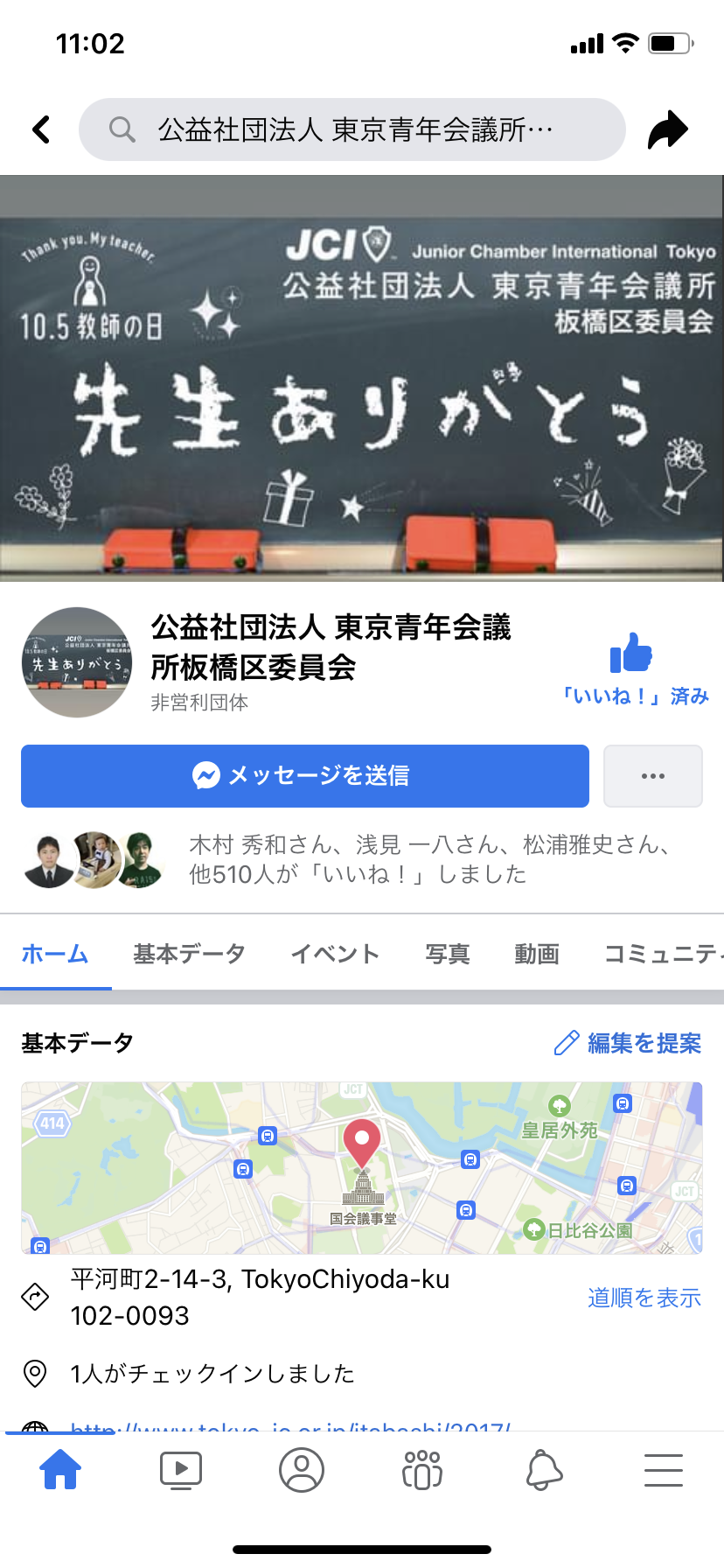Image resolution: width=724 pixels, height=1568 pixels.
Task: Switch to the 基本データ tab
Action: [189, 954]
